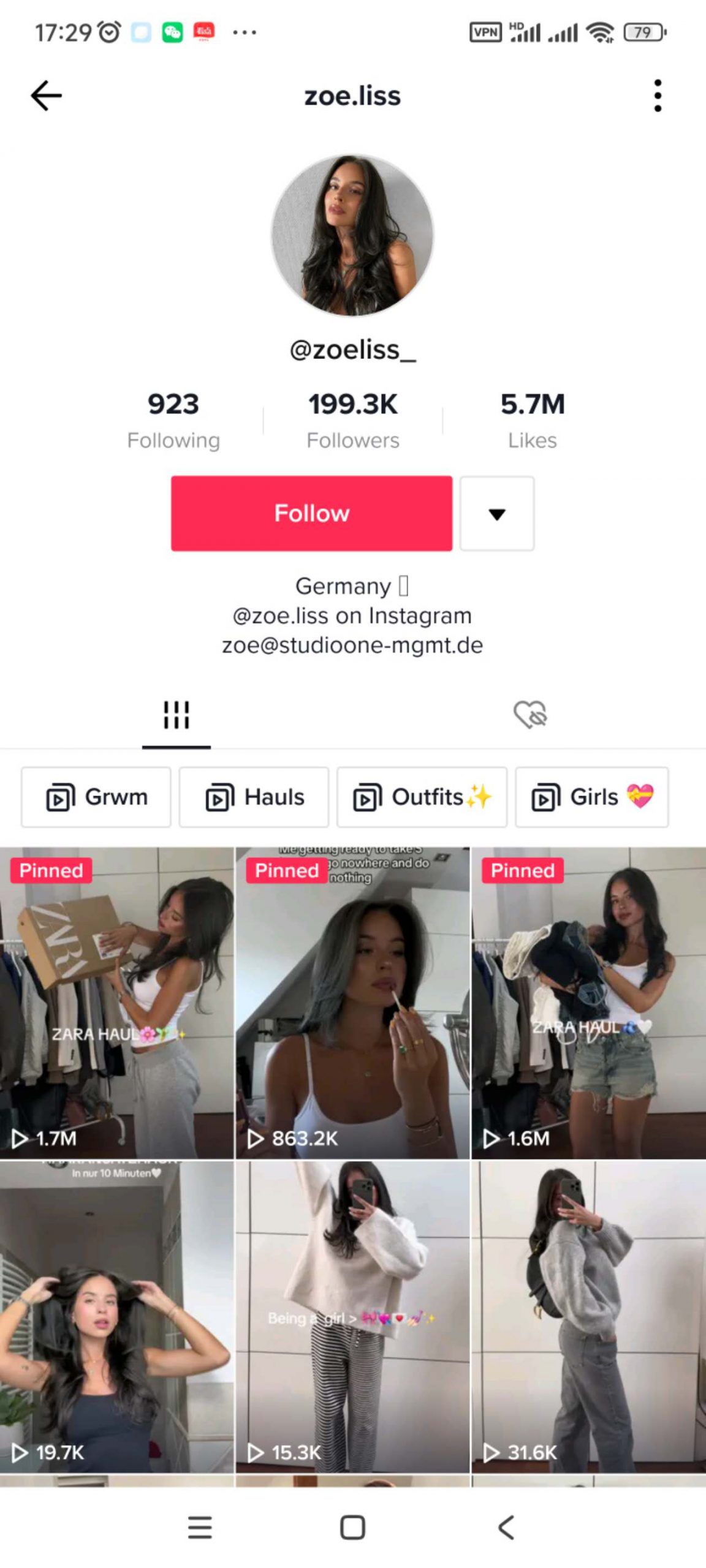Open the mirror selfie video with 31.6K views
The height and width of the screenshot is (1568, 706).
click(588, 1317)
